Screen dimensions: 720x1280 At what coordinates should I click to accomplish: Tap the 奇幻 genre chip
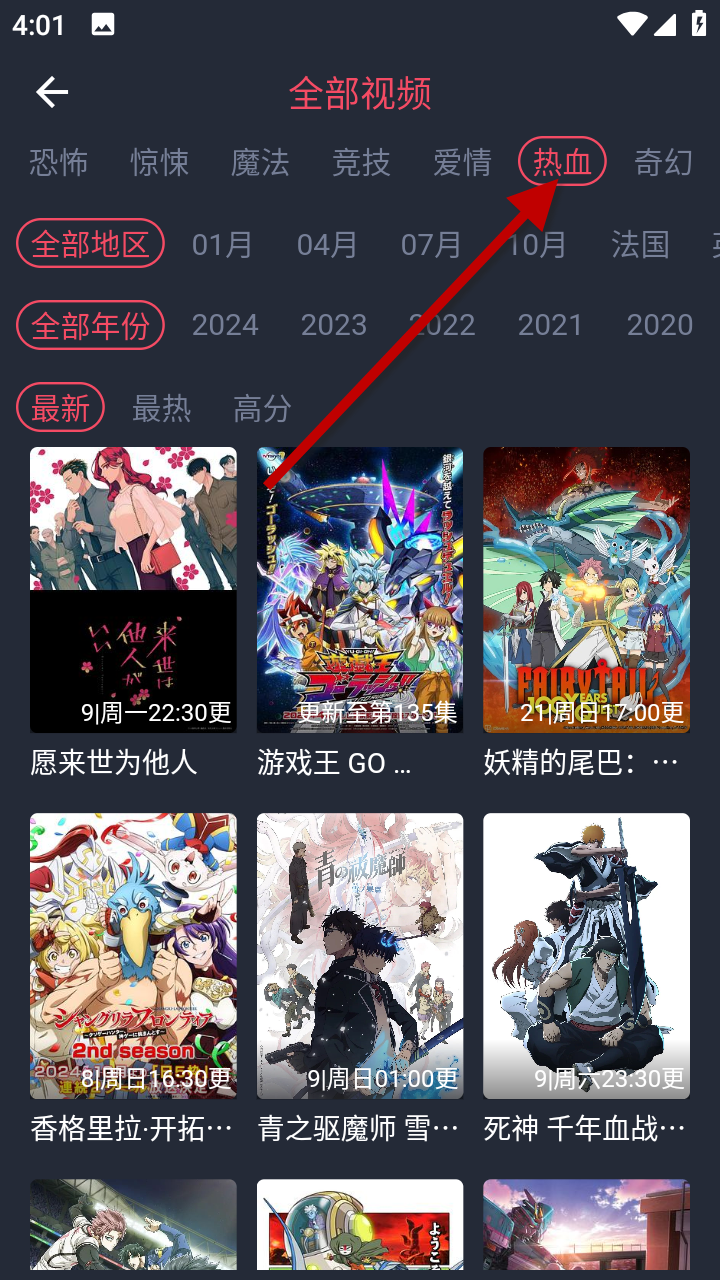point(663,162)
